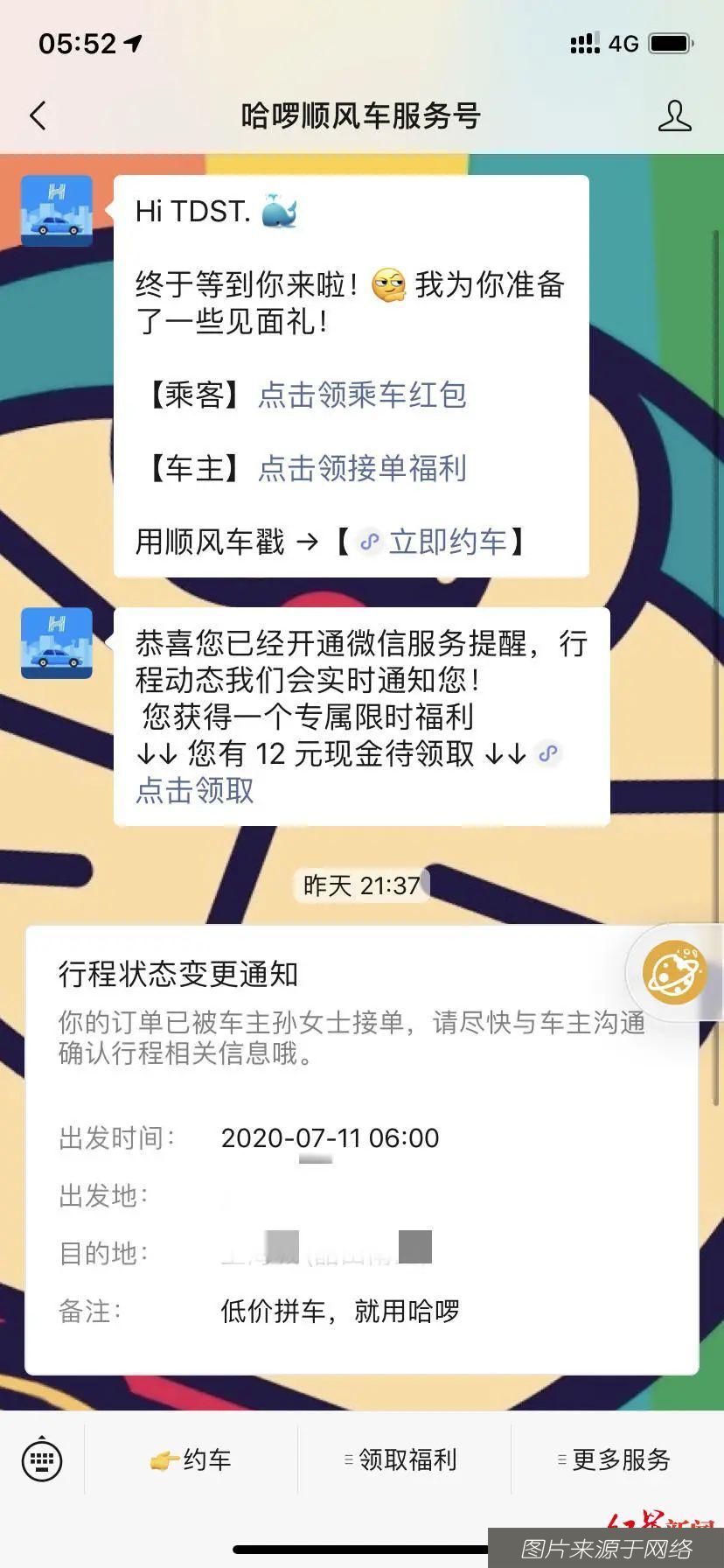Open 点击领接单福利 driver reward link
Image resolution: width=724 pixels, height=1568 pixels.
click(x=361, y=470)
